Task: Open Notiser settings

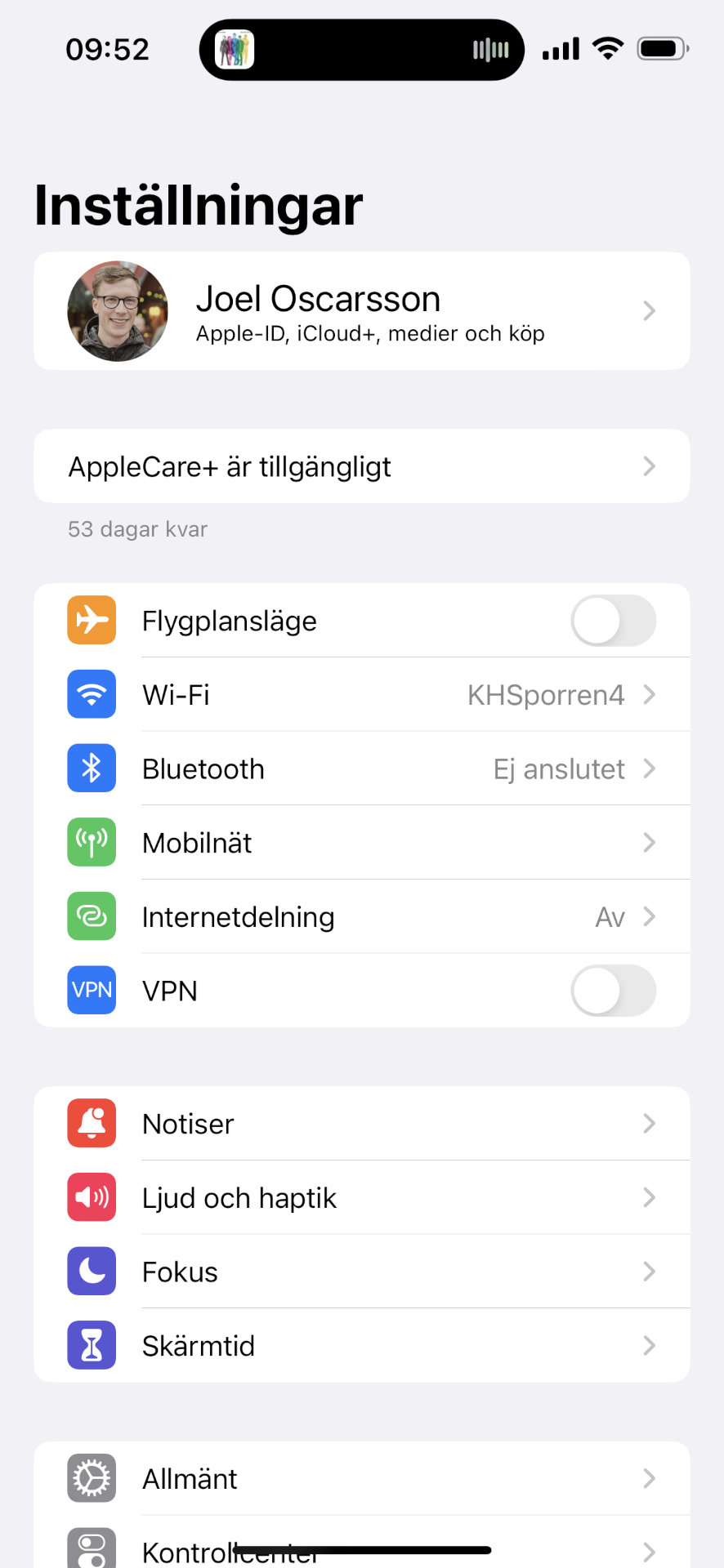Action: tap(361, 1124)
